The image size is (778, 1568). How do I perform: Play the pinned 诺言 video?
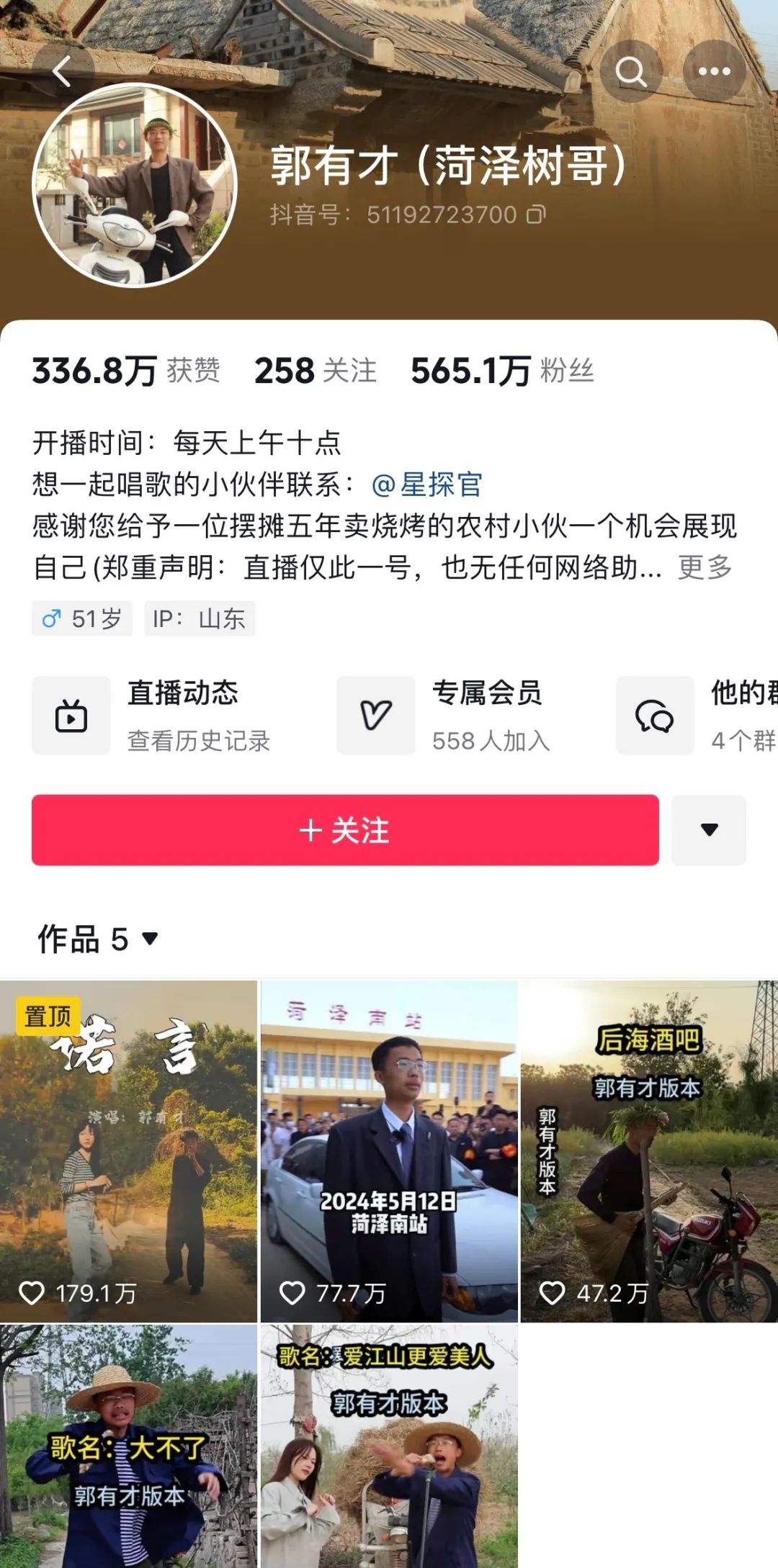click(x=128, y=1152)
